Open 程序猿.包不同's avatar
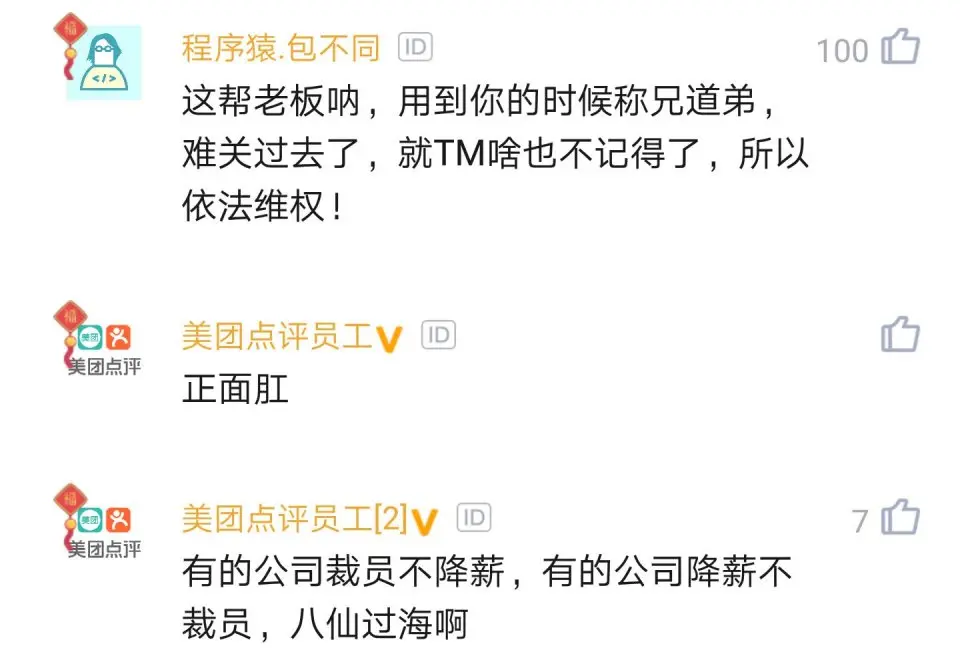Screen dimensions: 960x654 (101, 60)
